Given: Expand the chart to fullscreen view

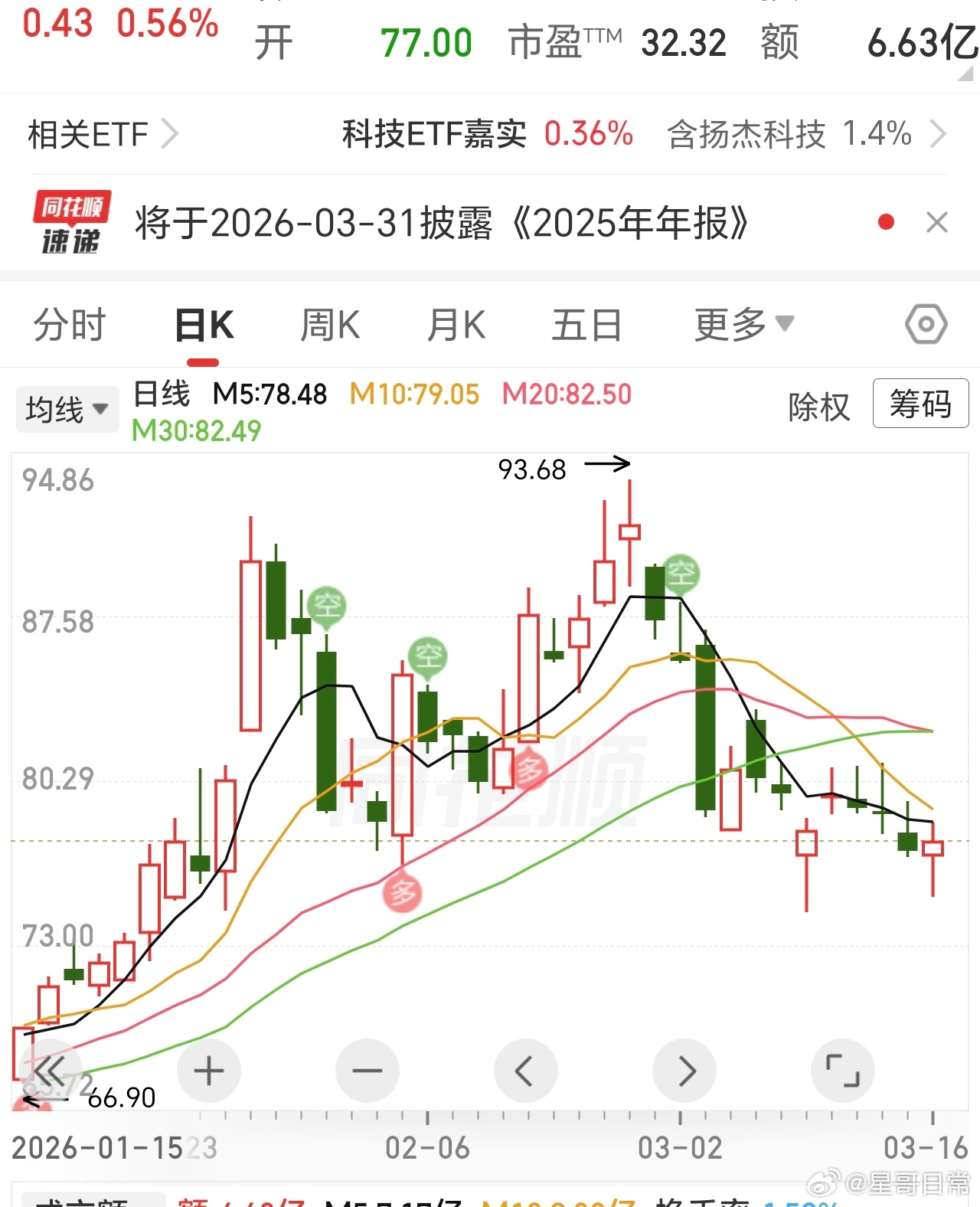Looking at the screenshot, I should coord(842,1071).
